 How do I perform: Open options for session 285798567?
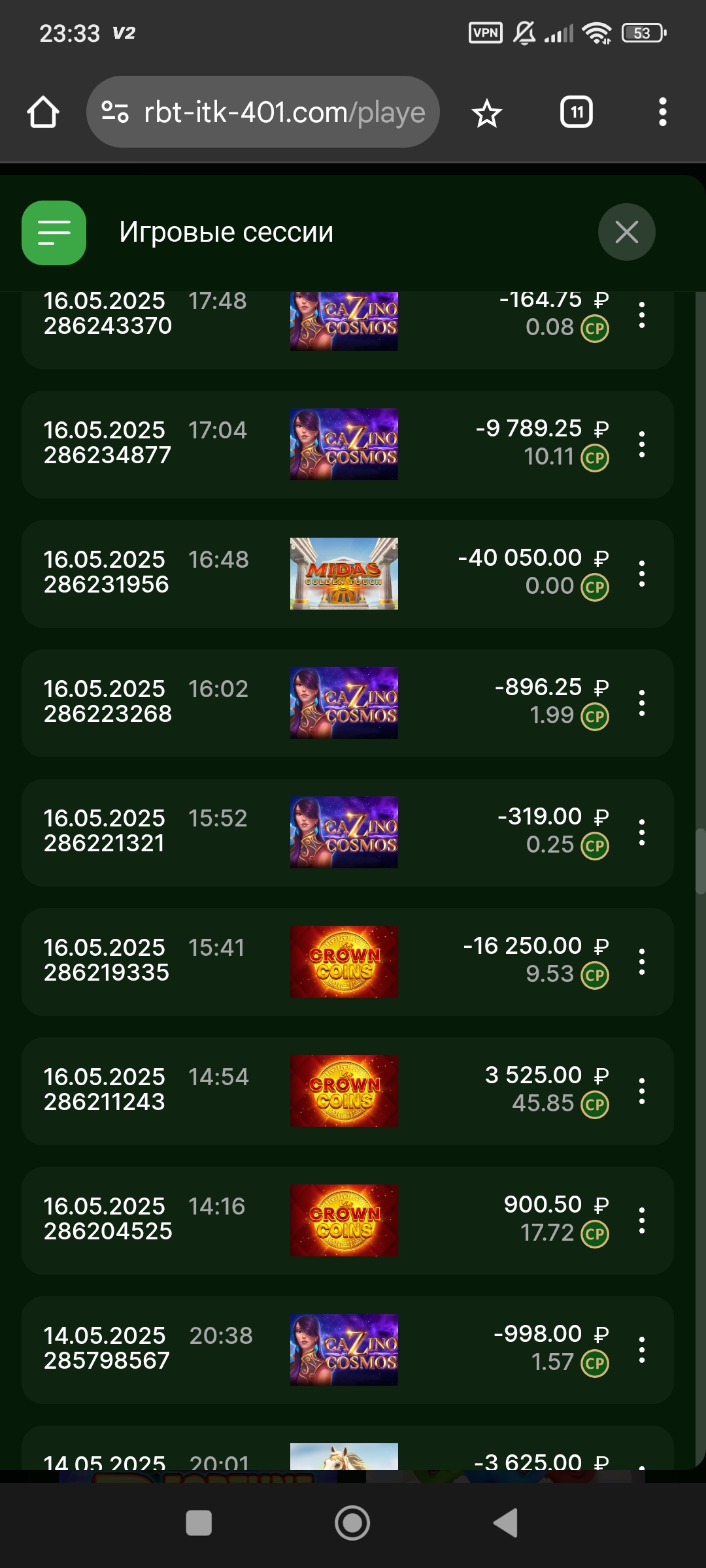[x=642, y=1350]
